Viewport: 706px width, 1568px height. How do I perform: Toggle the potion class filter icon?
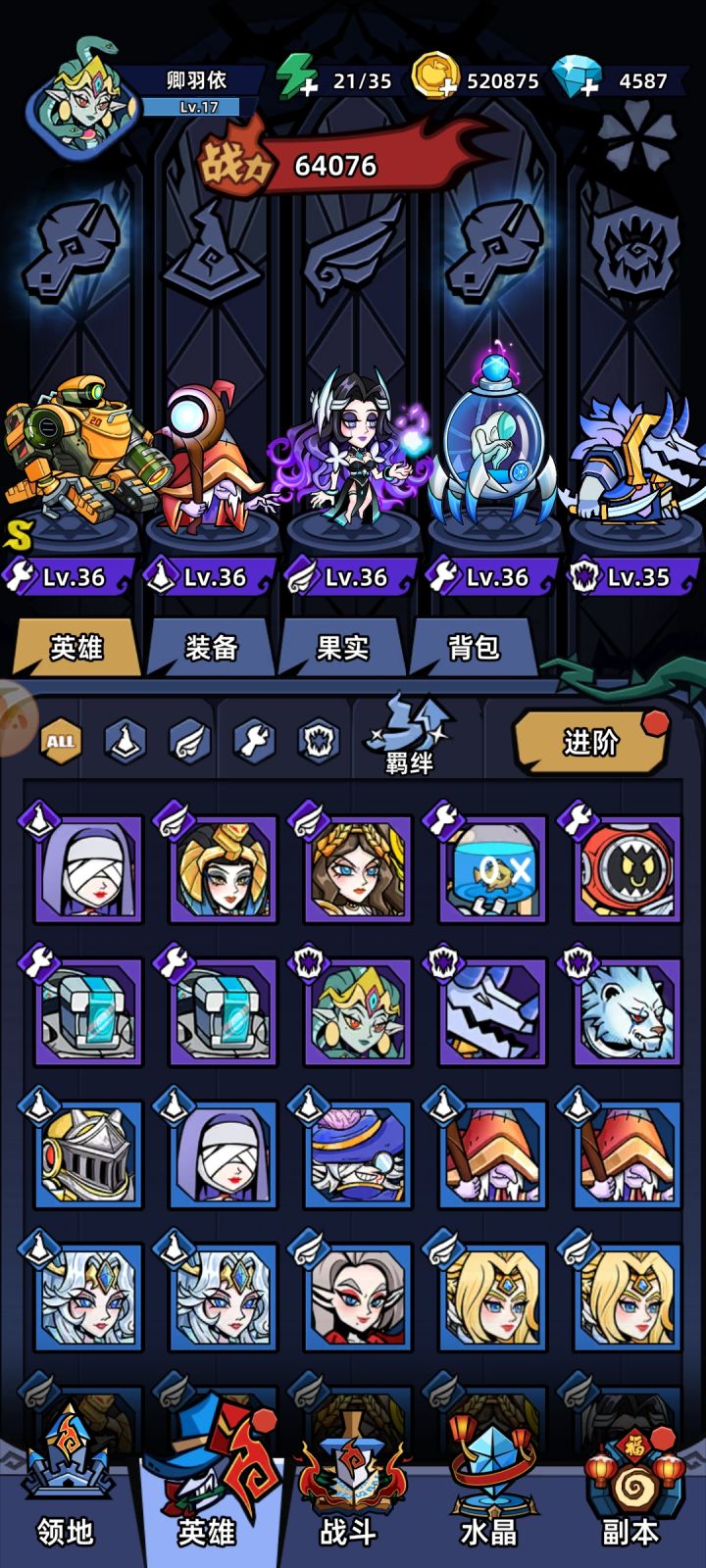point(125,739)
